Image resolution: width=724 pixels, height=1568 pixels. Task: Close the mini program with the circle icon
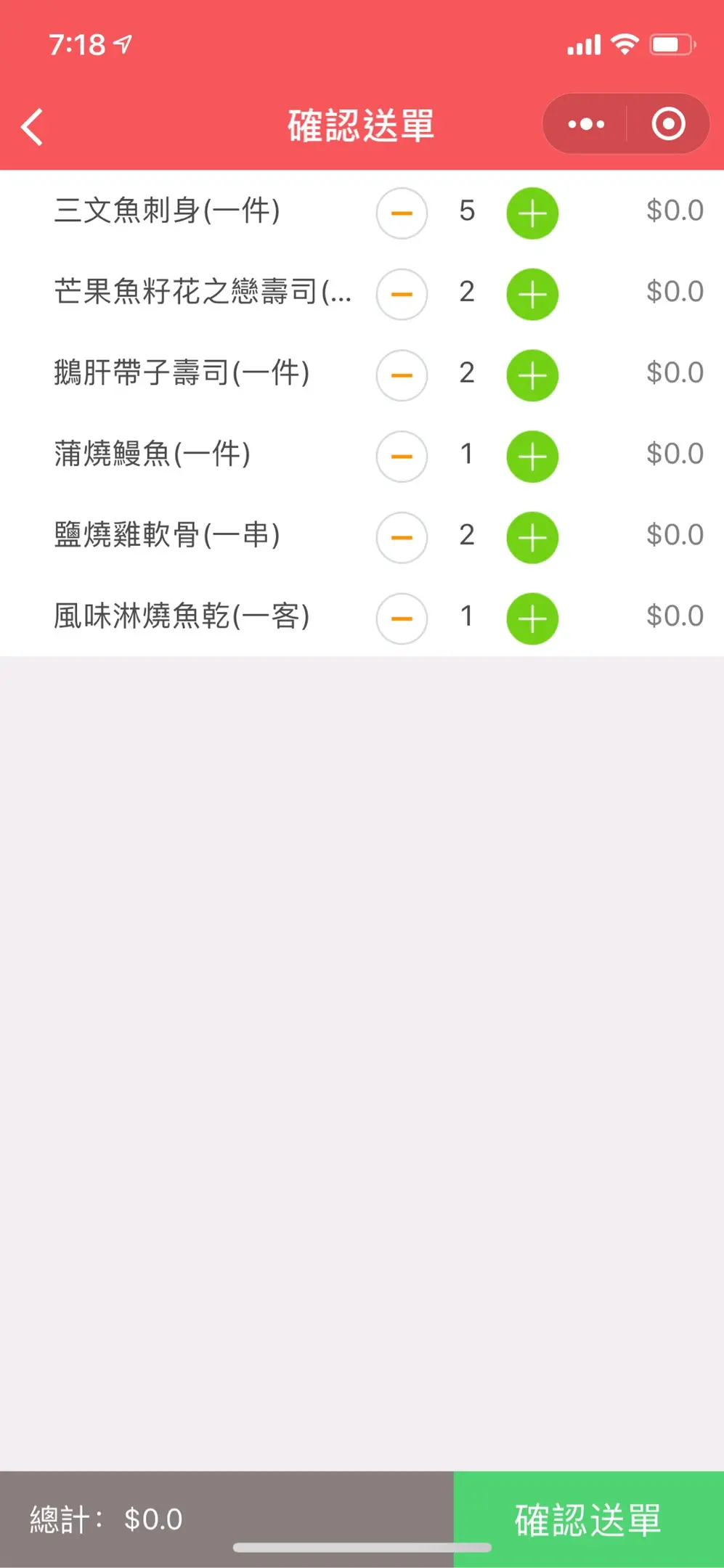668,124
